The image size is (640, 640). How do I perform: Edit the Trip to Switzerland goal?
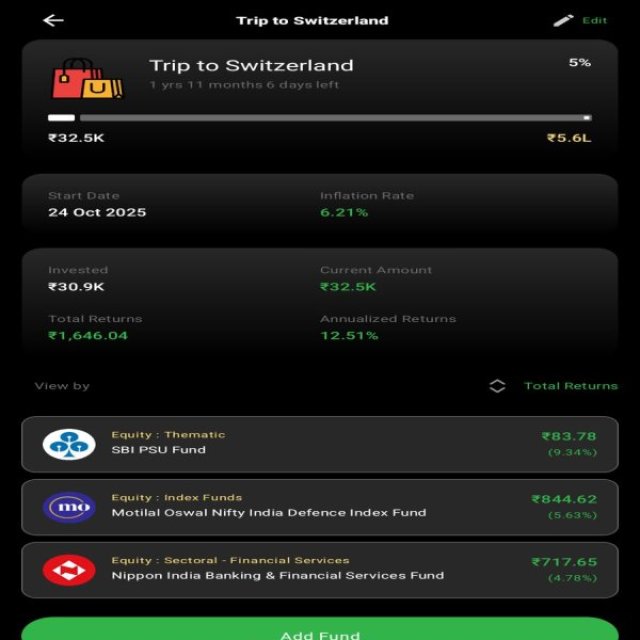click(x=580, y=20)
